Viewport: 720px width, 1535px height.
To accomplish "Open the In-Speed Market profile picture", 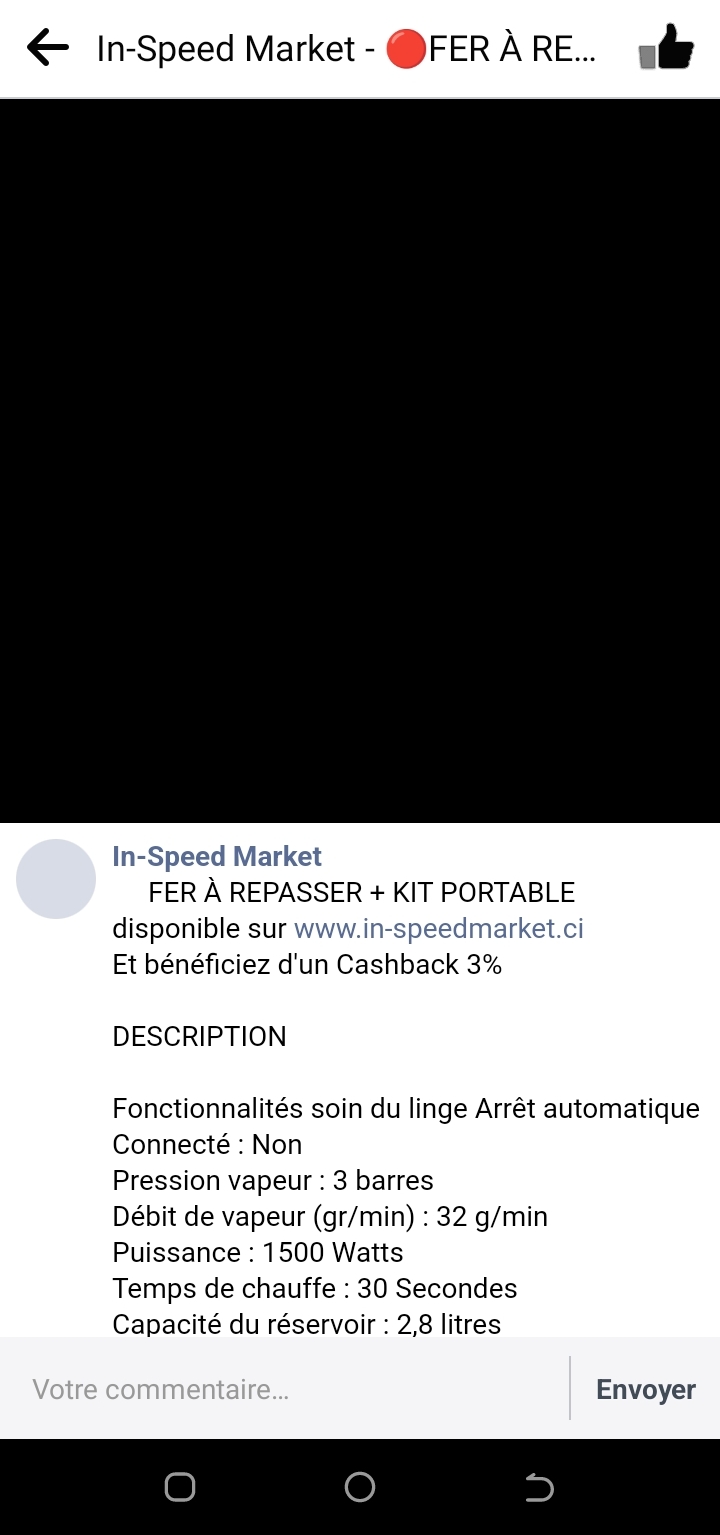I will (56, 879).
